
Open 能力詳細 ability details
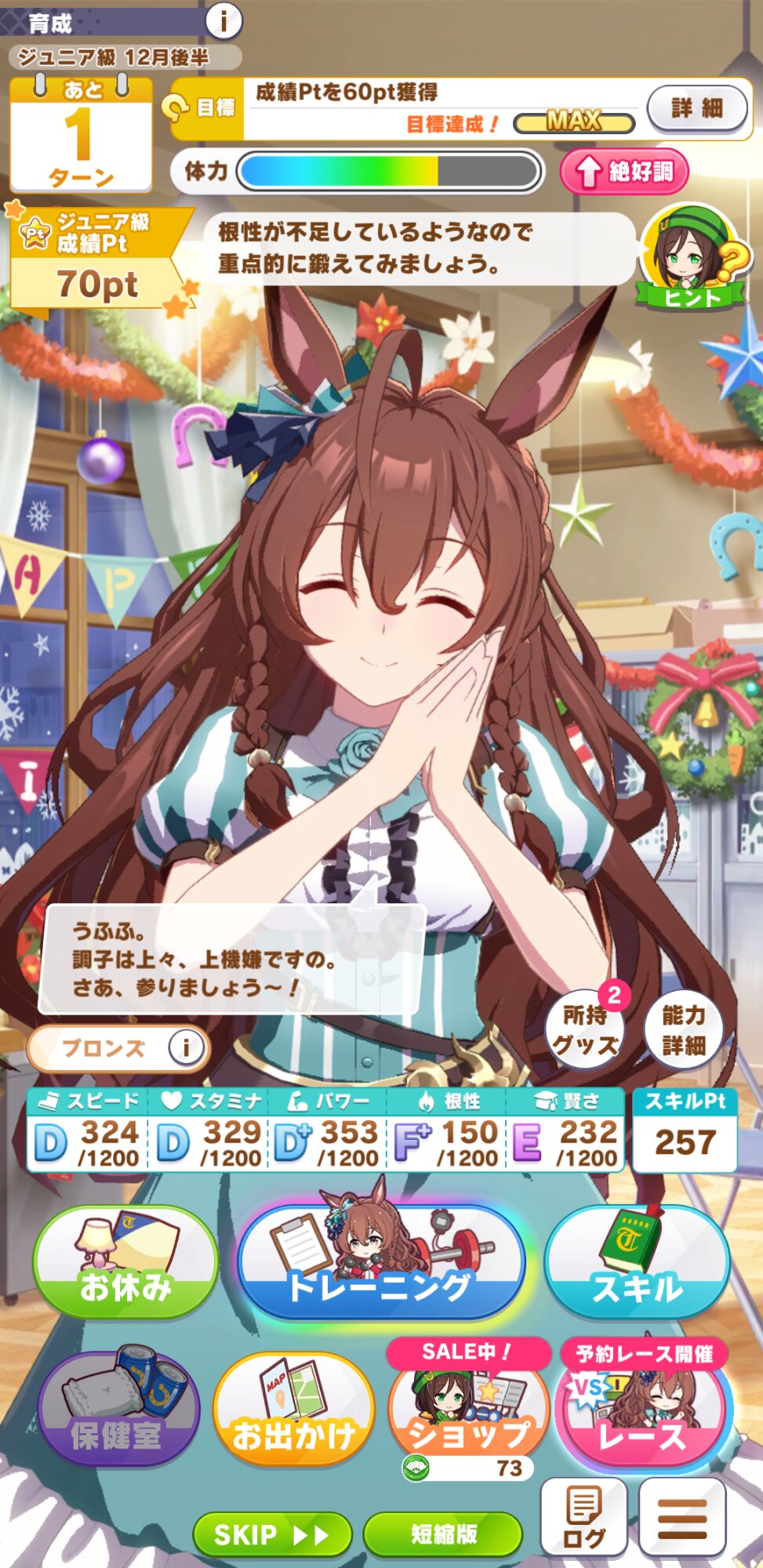point(684,1029)
